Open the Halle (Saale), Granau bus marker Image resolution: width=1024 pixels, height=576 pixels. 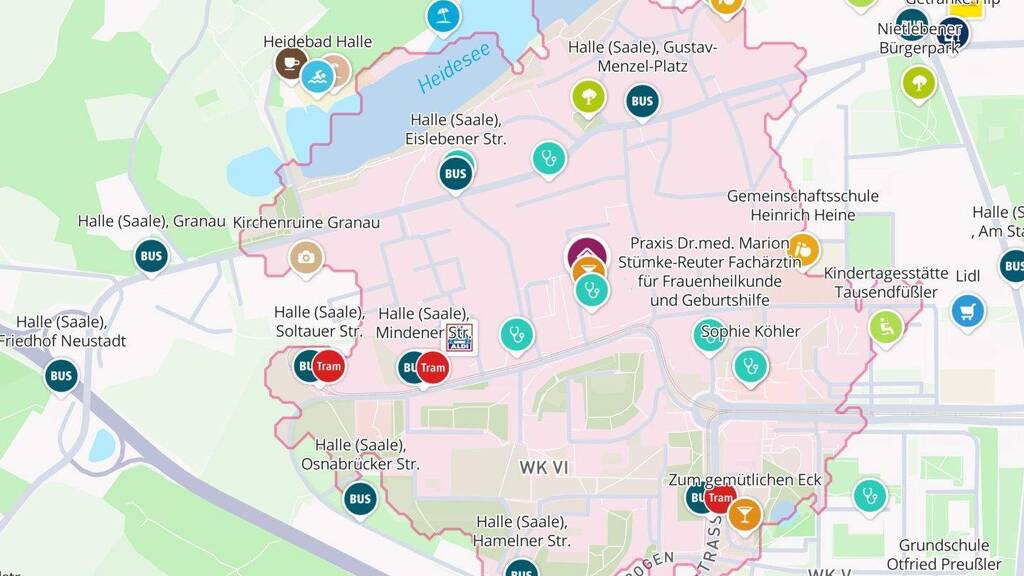tap(151, 256)
